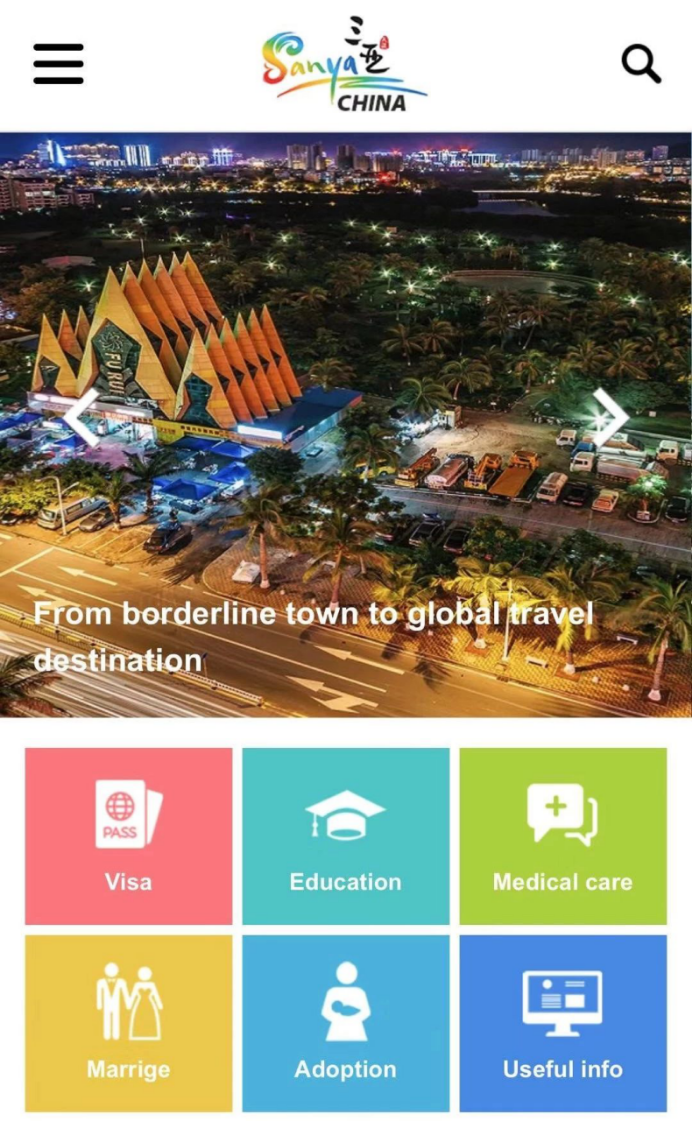693x1121 pixels.
Task: Advance to the next carousel slide
Action: [x=609, y=416]
